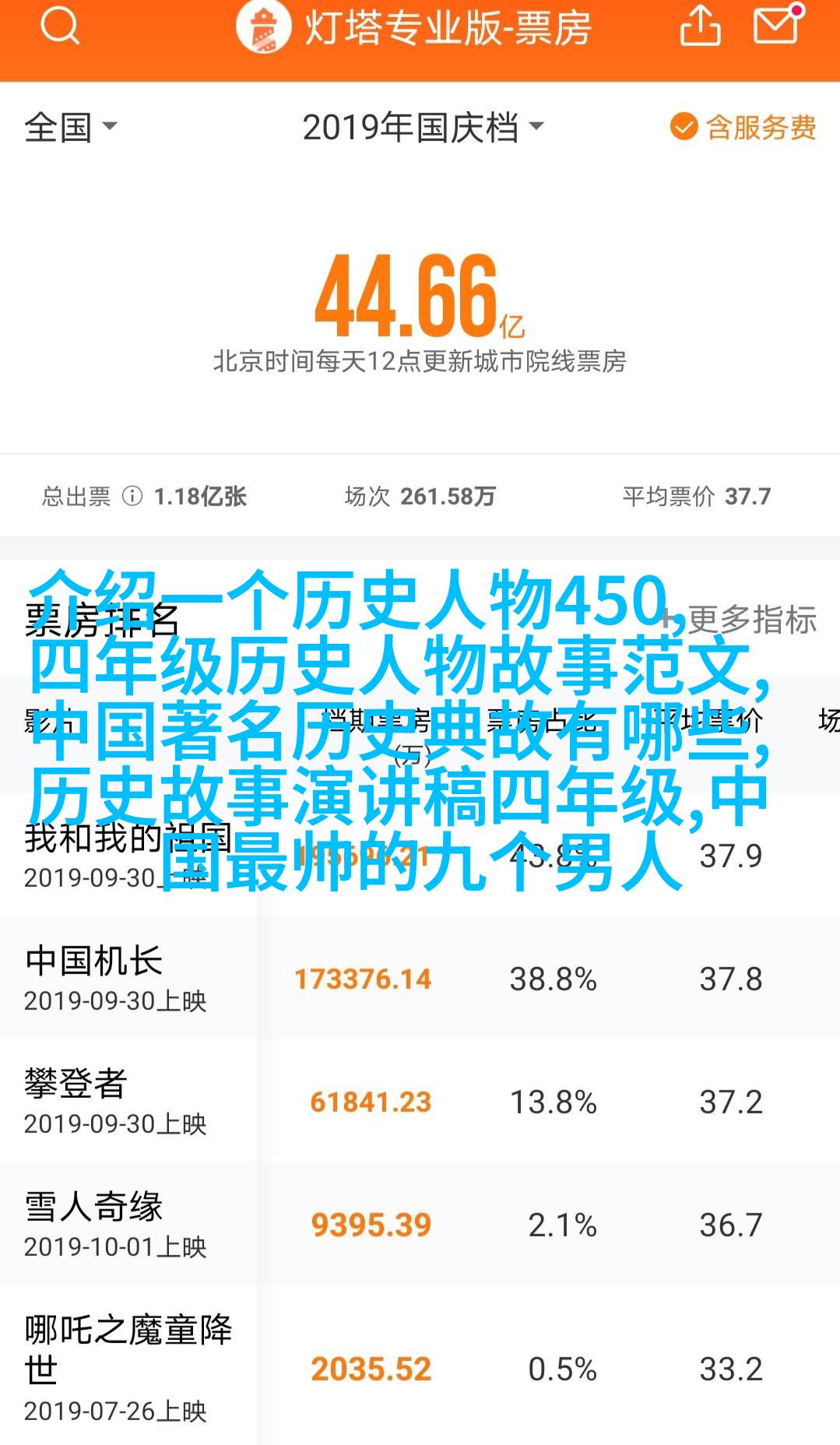Tap the info icon beside 总出票
The width and height of the screenshot is (840, 1445).
click(132, 496)
